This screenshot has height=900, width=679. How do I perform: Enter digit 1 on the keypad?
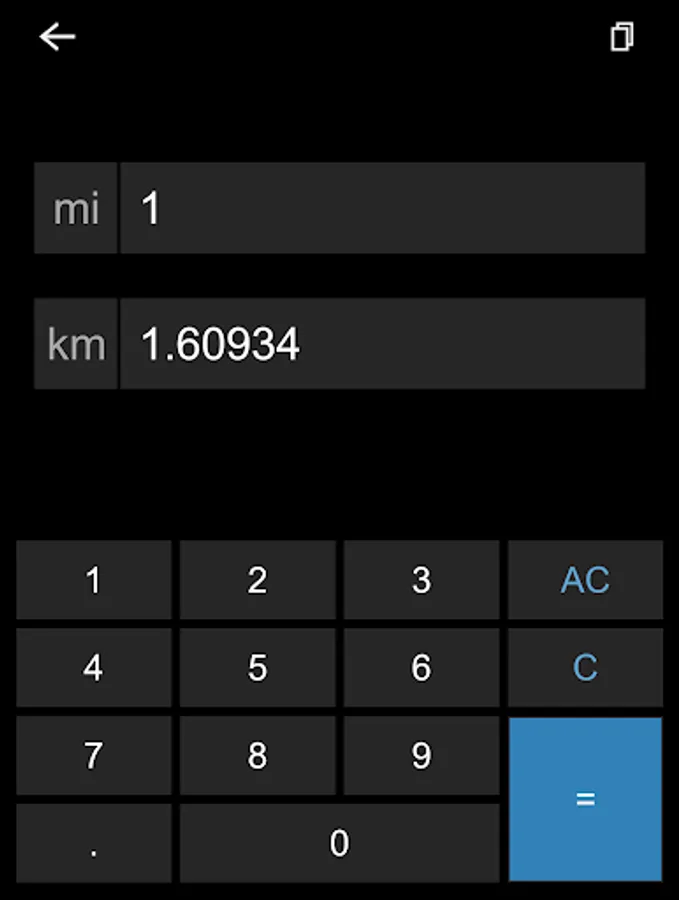coord(94,580)
